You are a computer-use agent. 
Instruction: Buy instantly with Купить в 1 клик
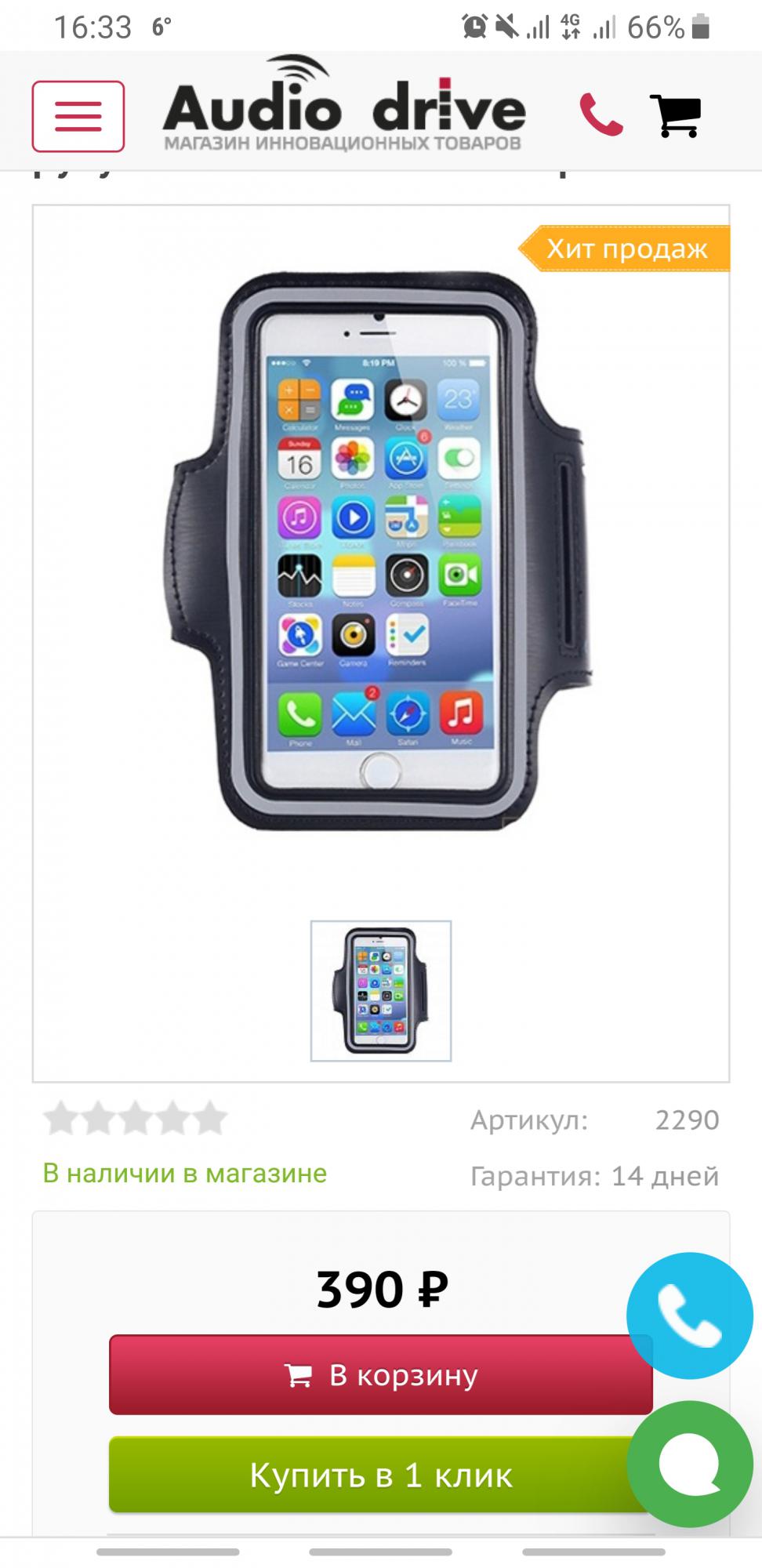point(381,1475)
